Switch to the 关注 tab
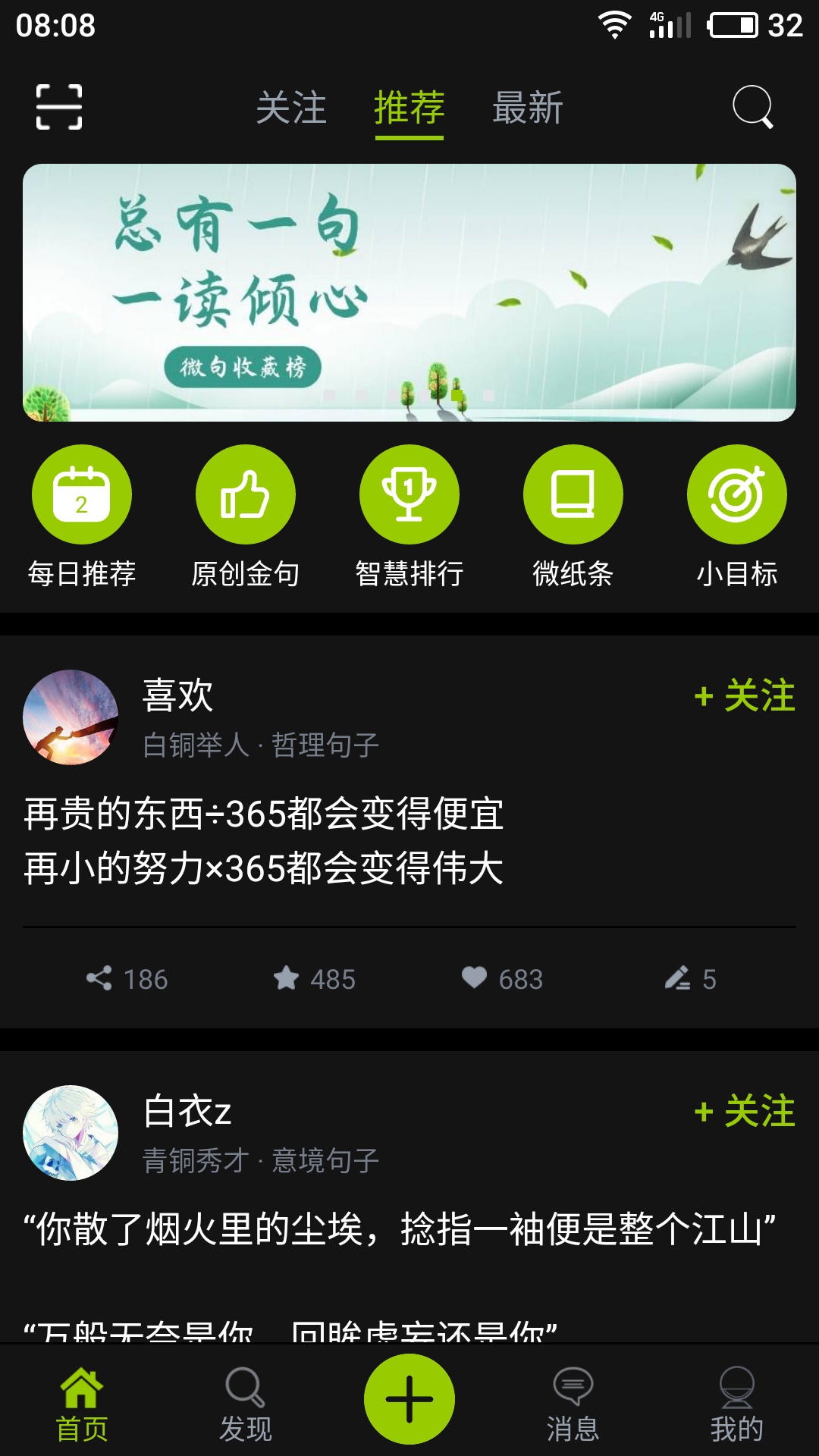 pos(293,108)
